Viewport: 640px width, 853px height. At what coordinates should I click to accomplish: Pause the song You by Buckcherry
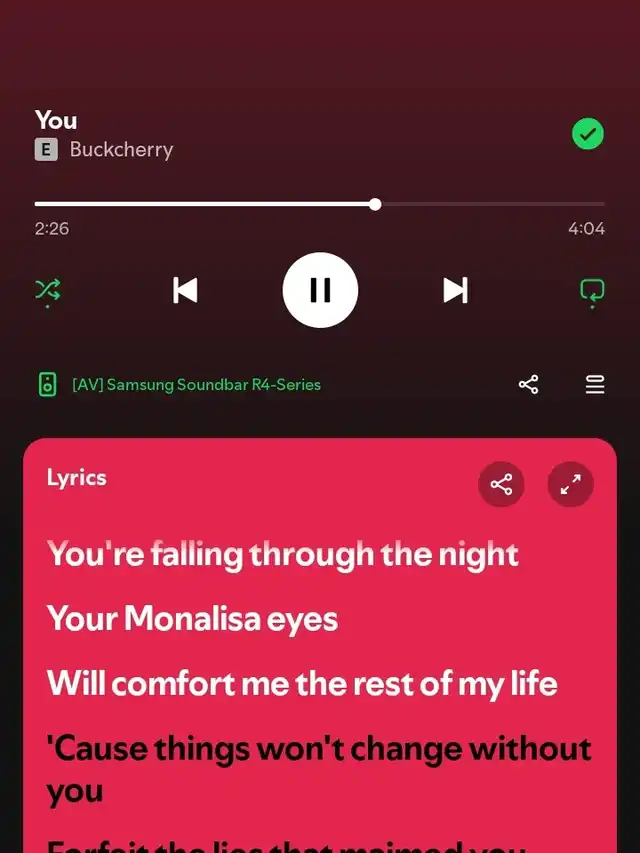coord(320,290)
